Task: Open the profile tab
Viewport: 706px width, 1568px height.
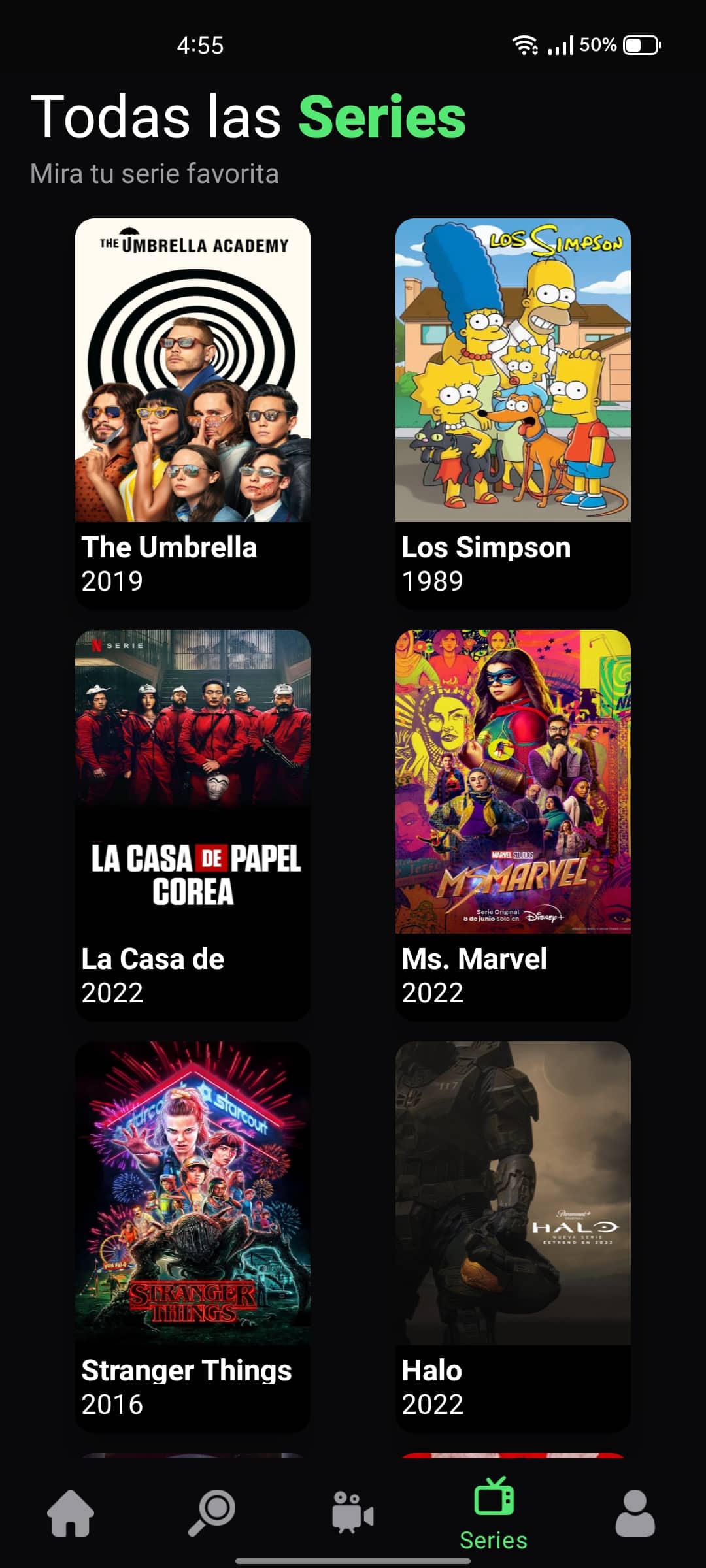Action: (635, 1512)
